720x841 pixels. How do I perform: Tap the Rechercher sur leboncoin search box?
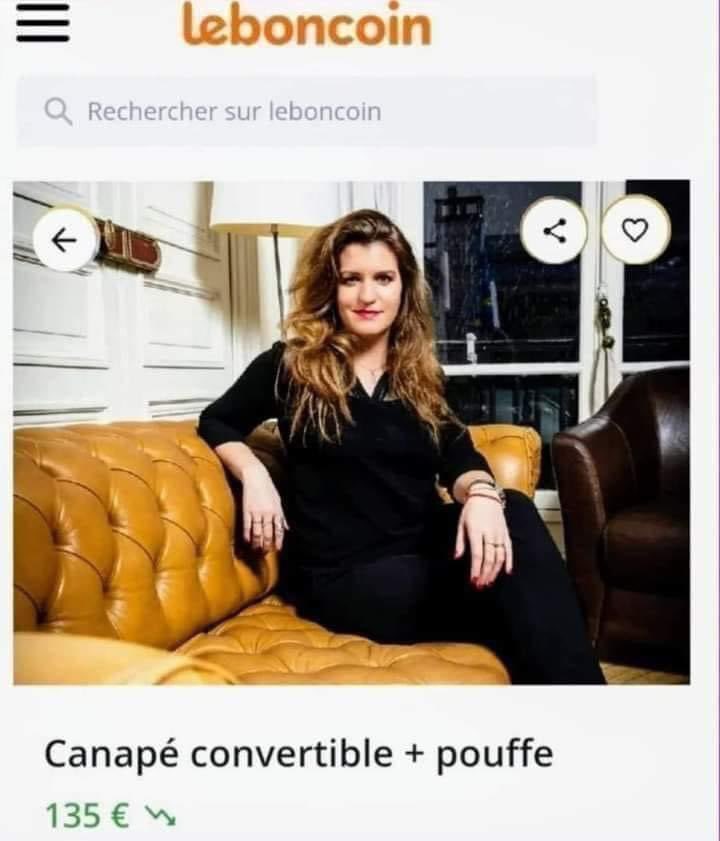point(306,111)
